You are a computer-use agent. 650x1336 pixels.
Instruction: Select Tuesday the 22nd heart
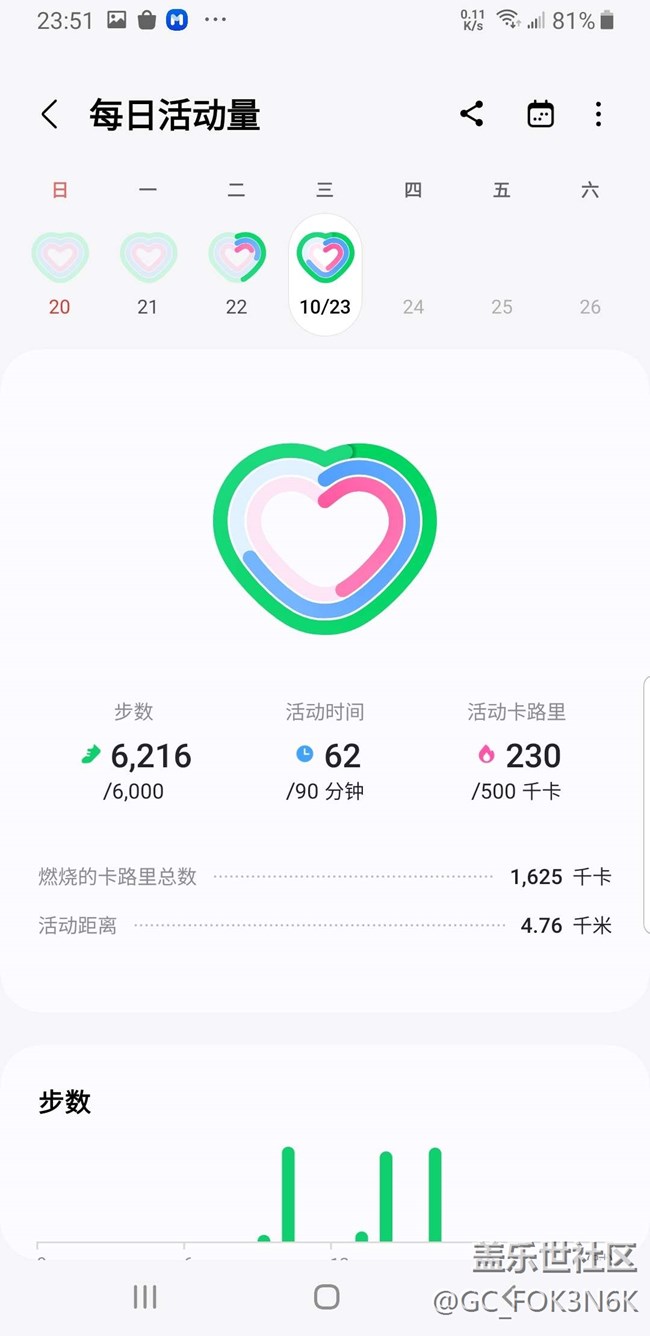coord(237,257)
